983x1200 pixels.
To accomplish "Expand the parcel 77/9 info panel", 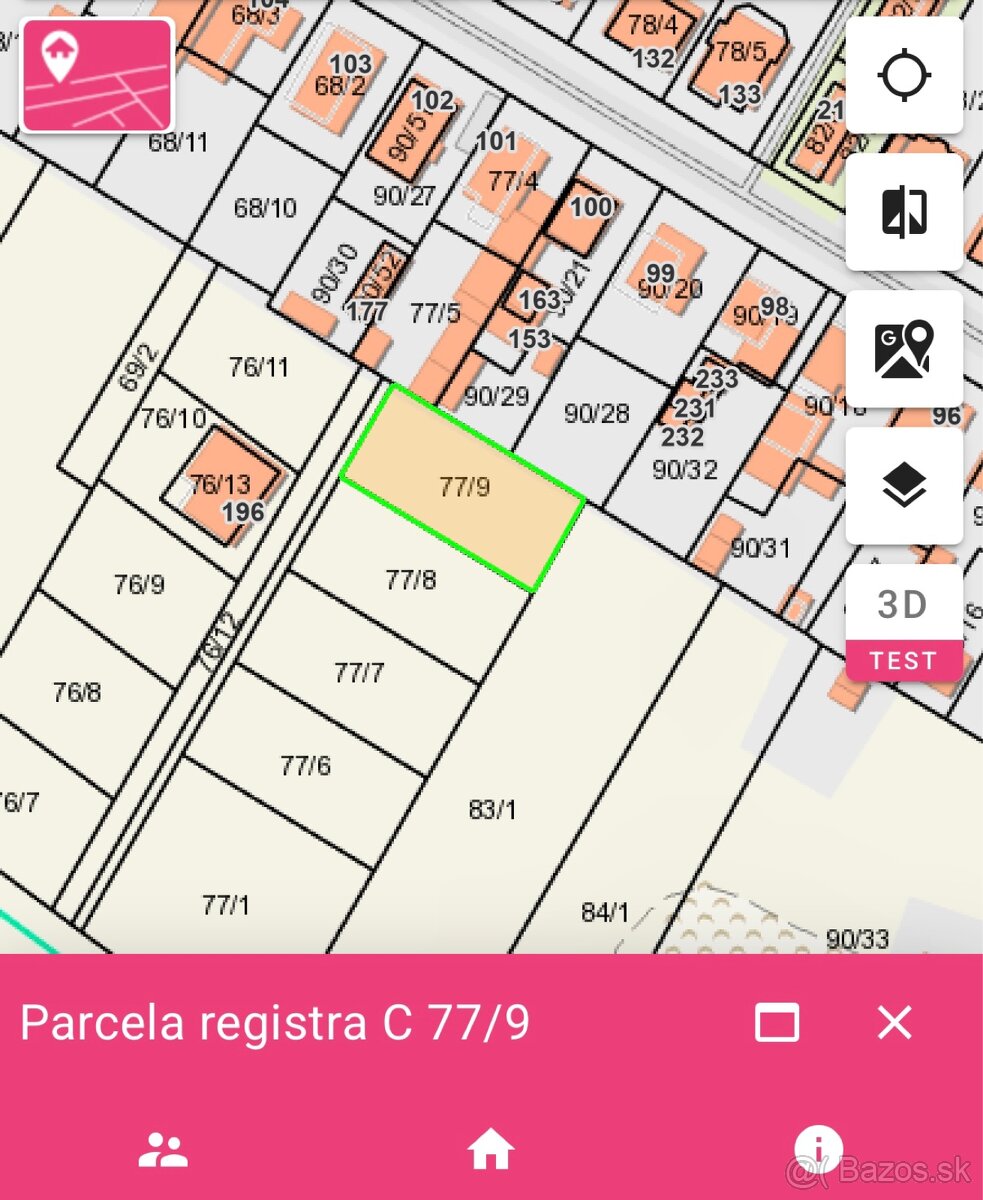I will 777,1023.
